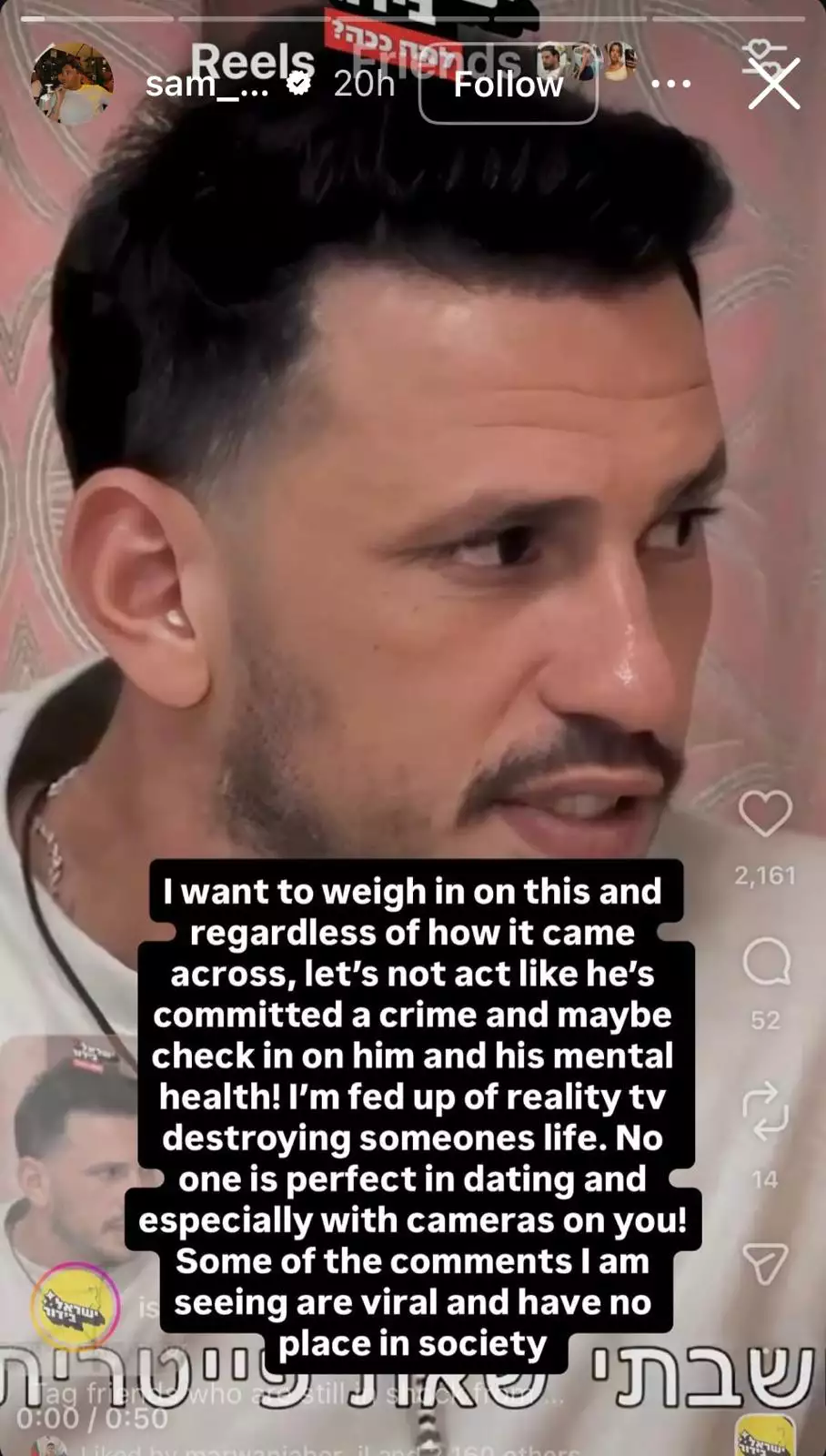Open the story poster's profile picture
This screenshot has height=1456, width=826.
[72, 83]
